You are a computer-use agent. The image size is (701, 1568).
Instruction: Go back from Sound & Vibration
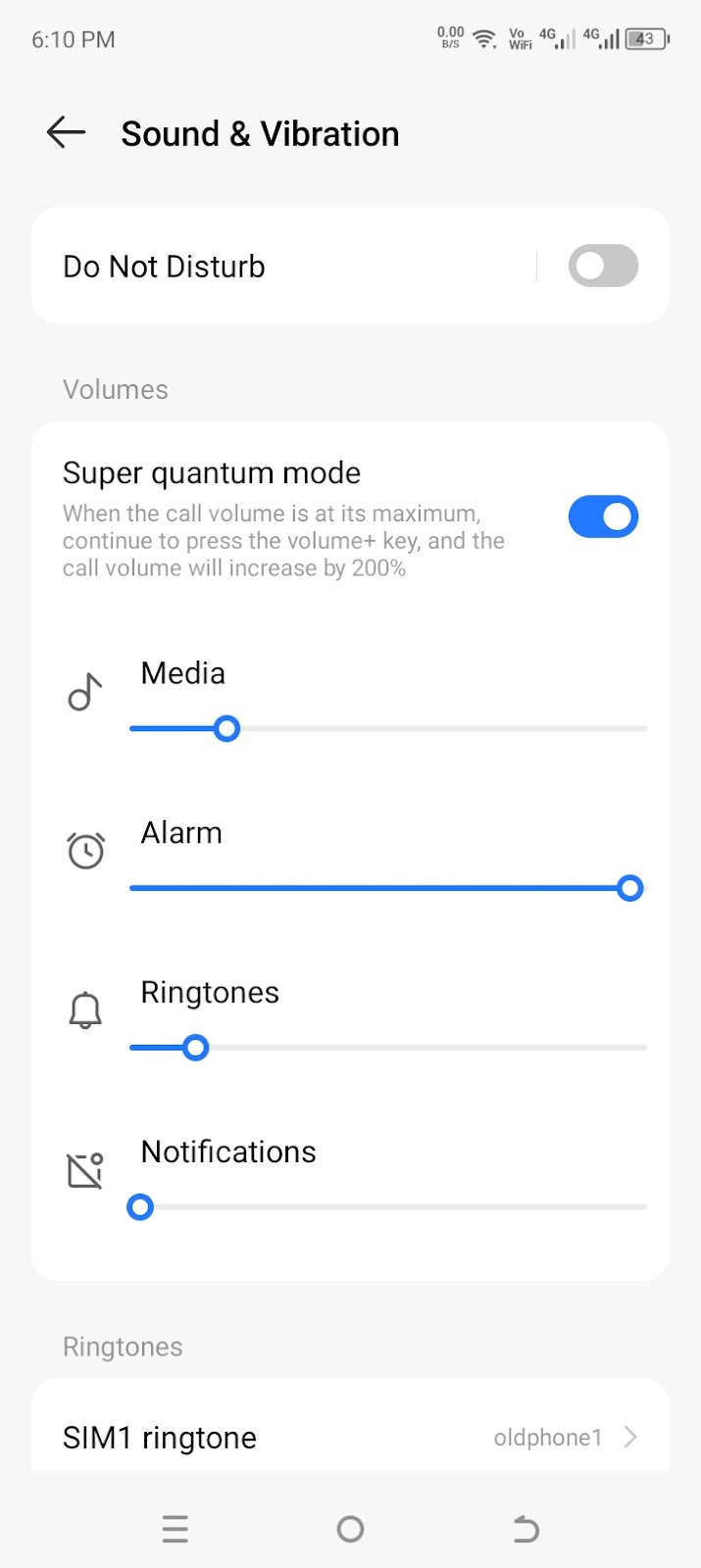click(x=66, y=132)
